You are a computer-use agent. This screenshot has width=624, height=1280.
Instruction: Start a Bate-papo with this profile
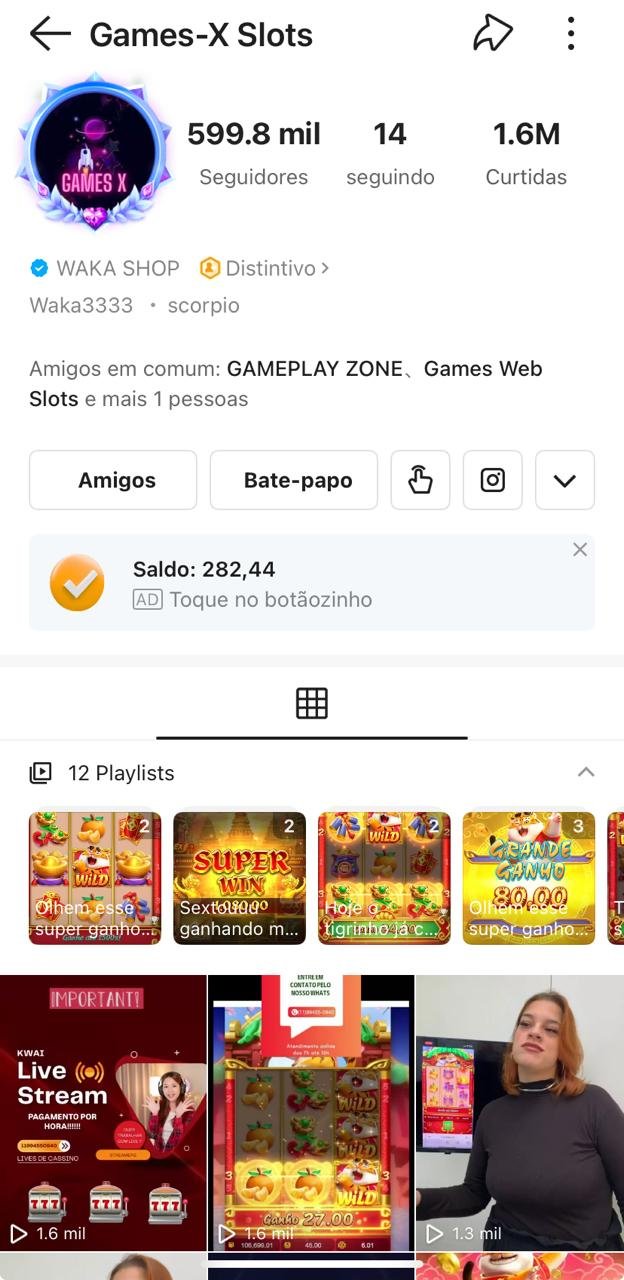coord(294,480)
